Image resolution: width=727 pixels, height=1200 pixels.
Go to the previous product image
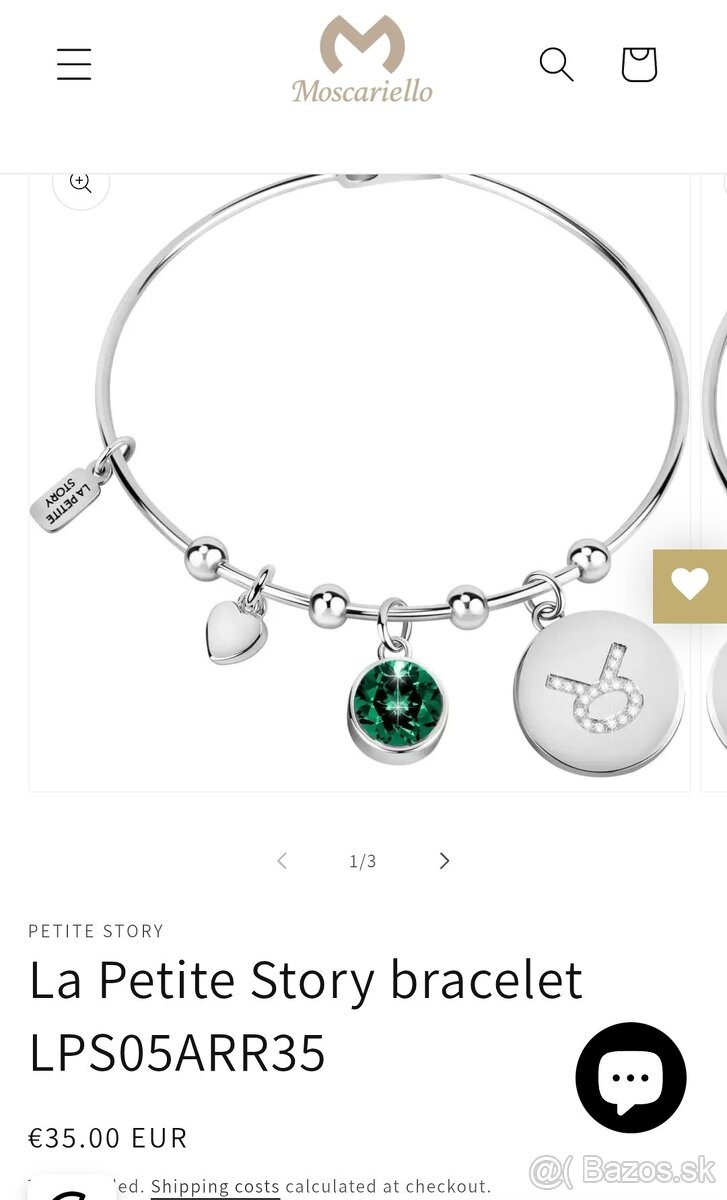coord(282,861)
